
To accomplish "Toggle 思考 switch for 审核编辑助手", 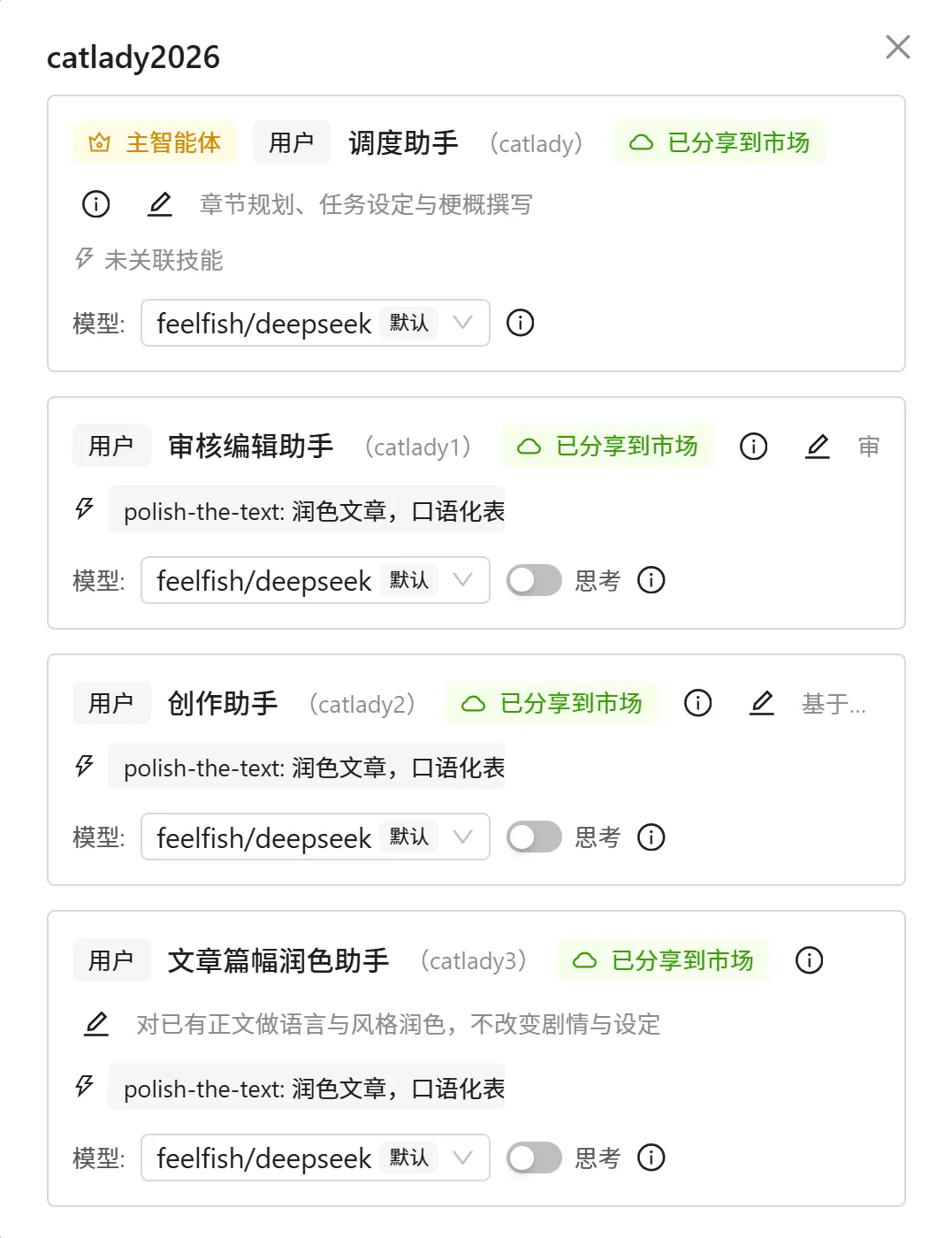I will click(534, 581).
